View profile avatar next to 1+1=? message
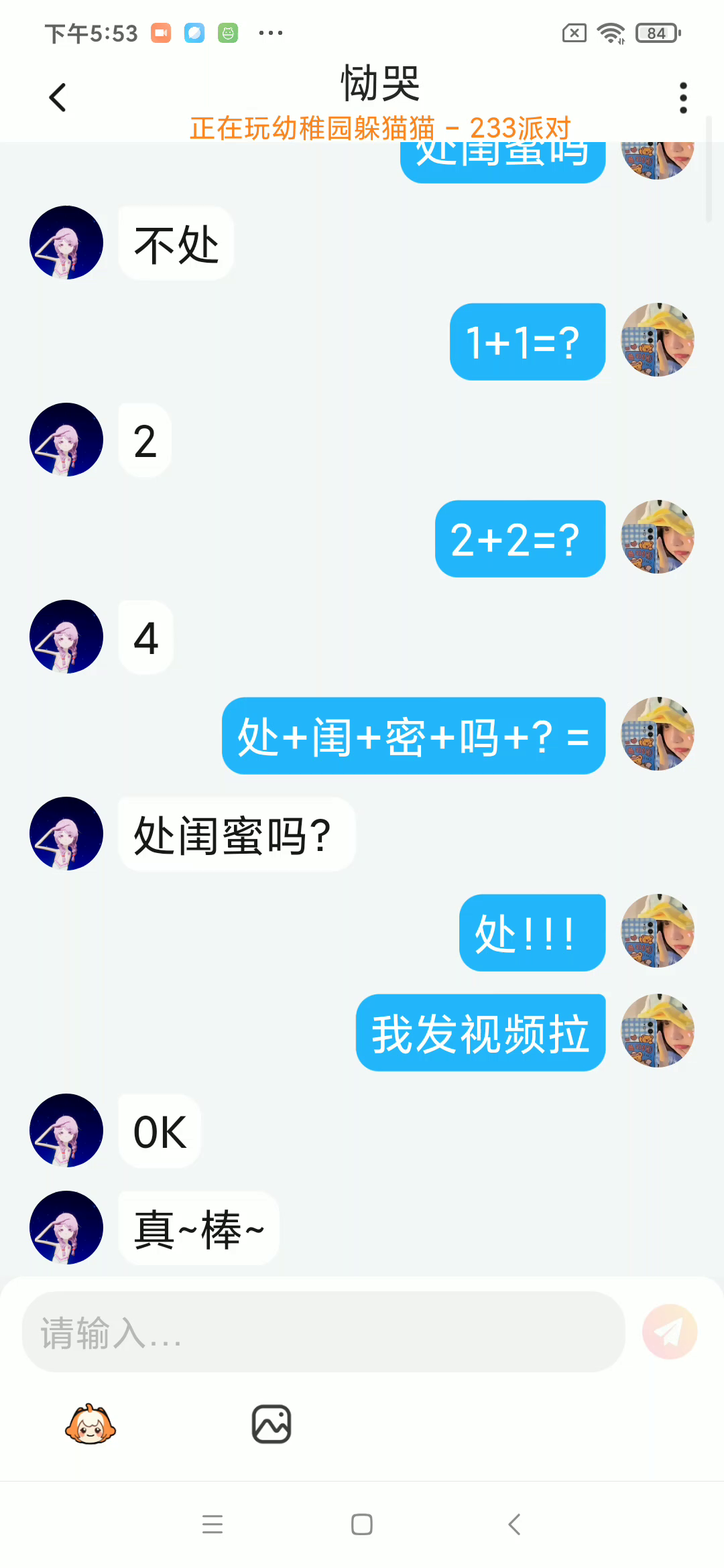Image resolution: width=724 pixels, height=1568 pixels. (x=658, y=340)
